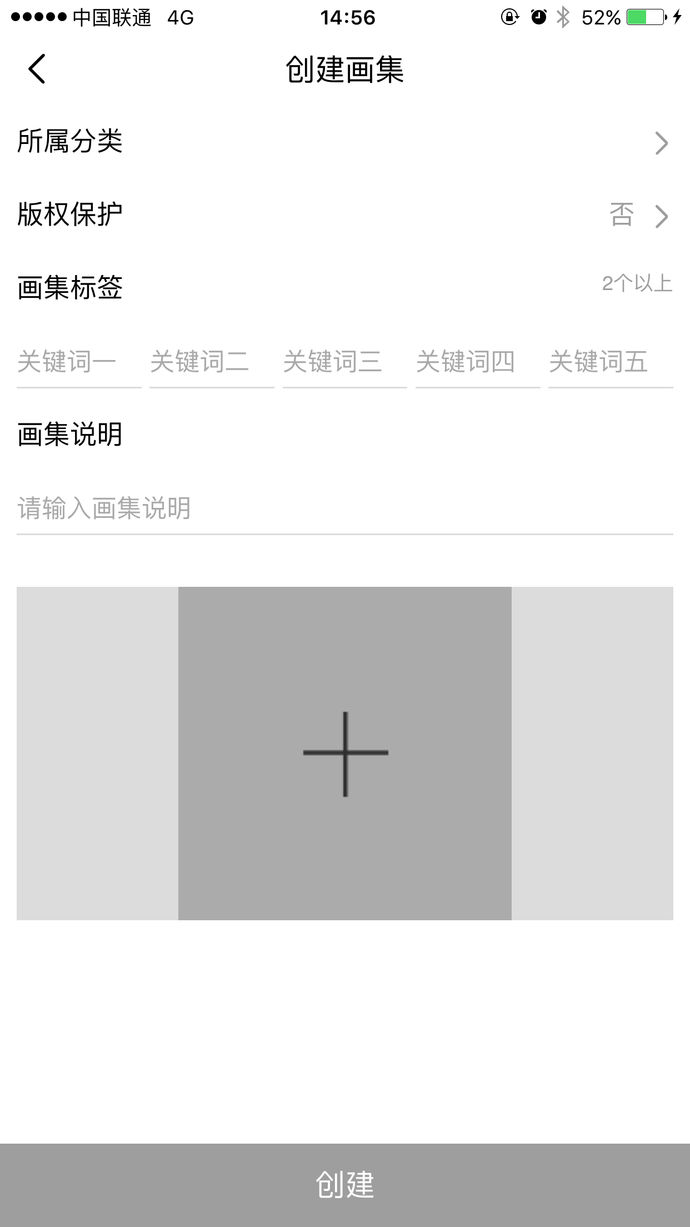Tap the 创建 button
Image resolution: width=690 pixels, height=1227 pixels.
(x=345, y=1185)
